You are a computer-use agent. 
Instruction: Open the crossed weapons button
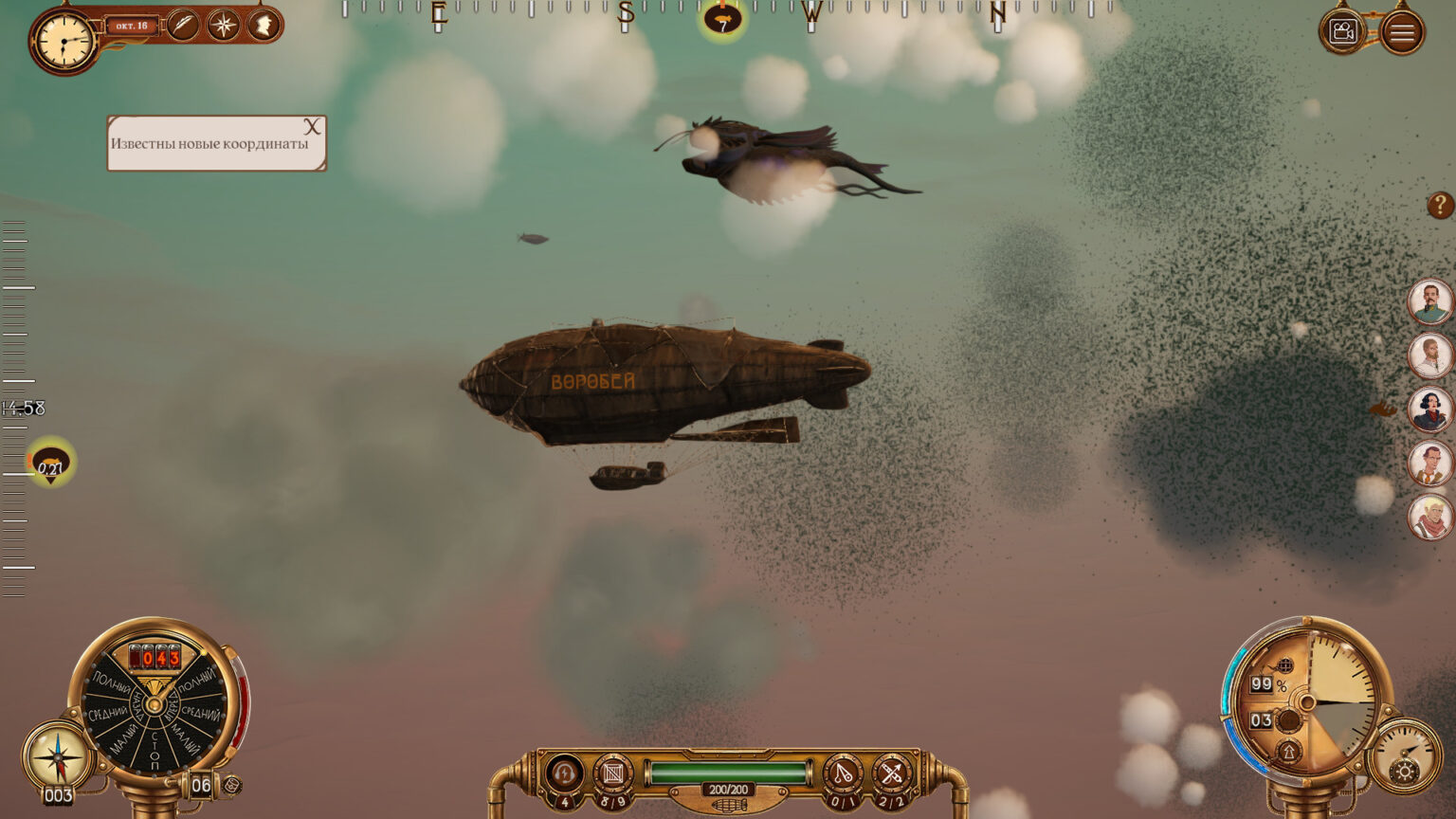pyautogui.click(x=891, y=774)
